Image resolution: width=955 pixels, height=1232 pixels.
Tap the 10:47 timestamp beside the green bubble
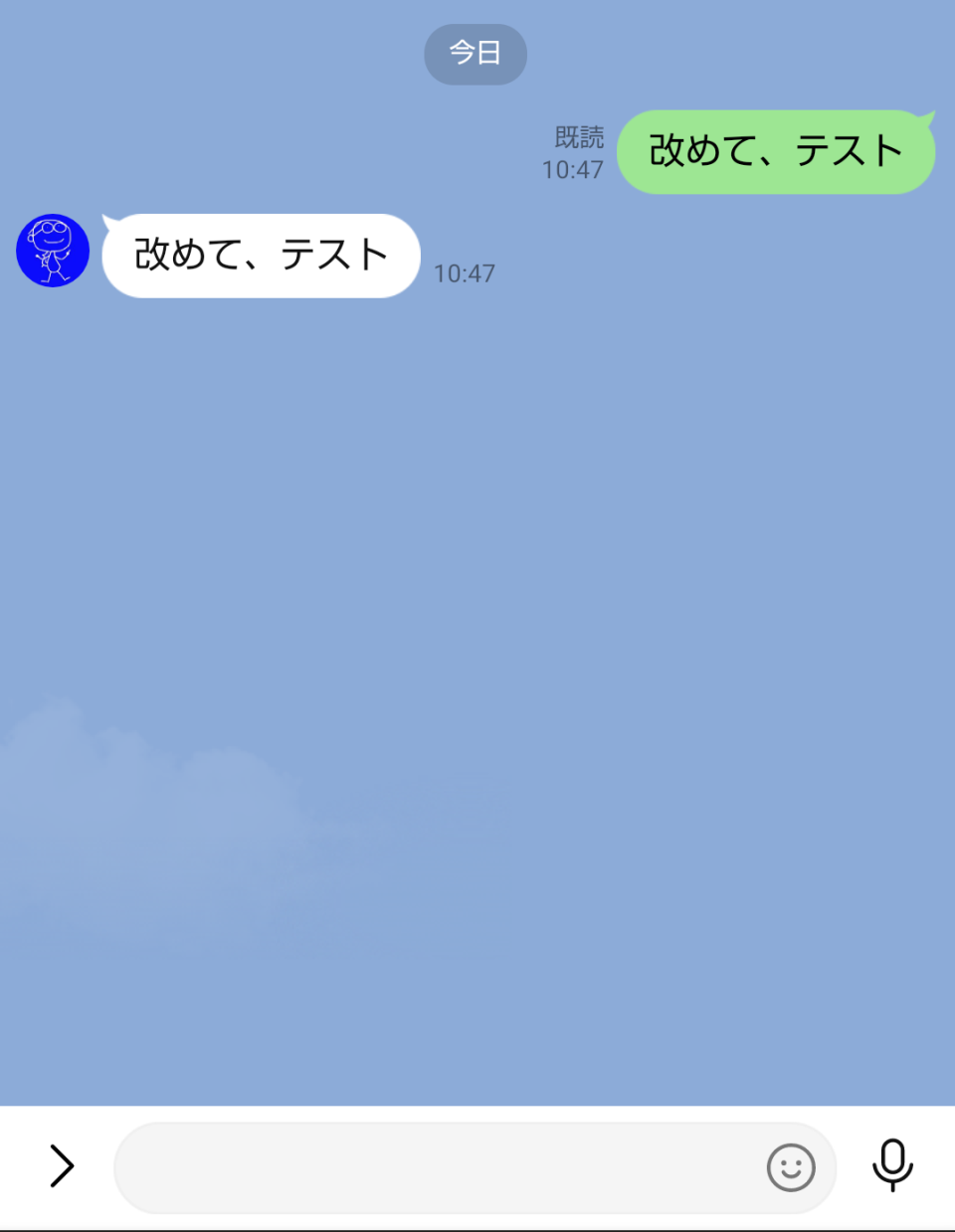573,171
